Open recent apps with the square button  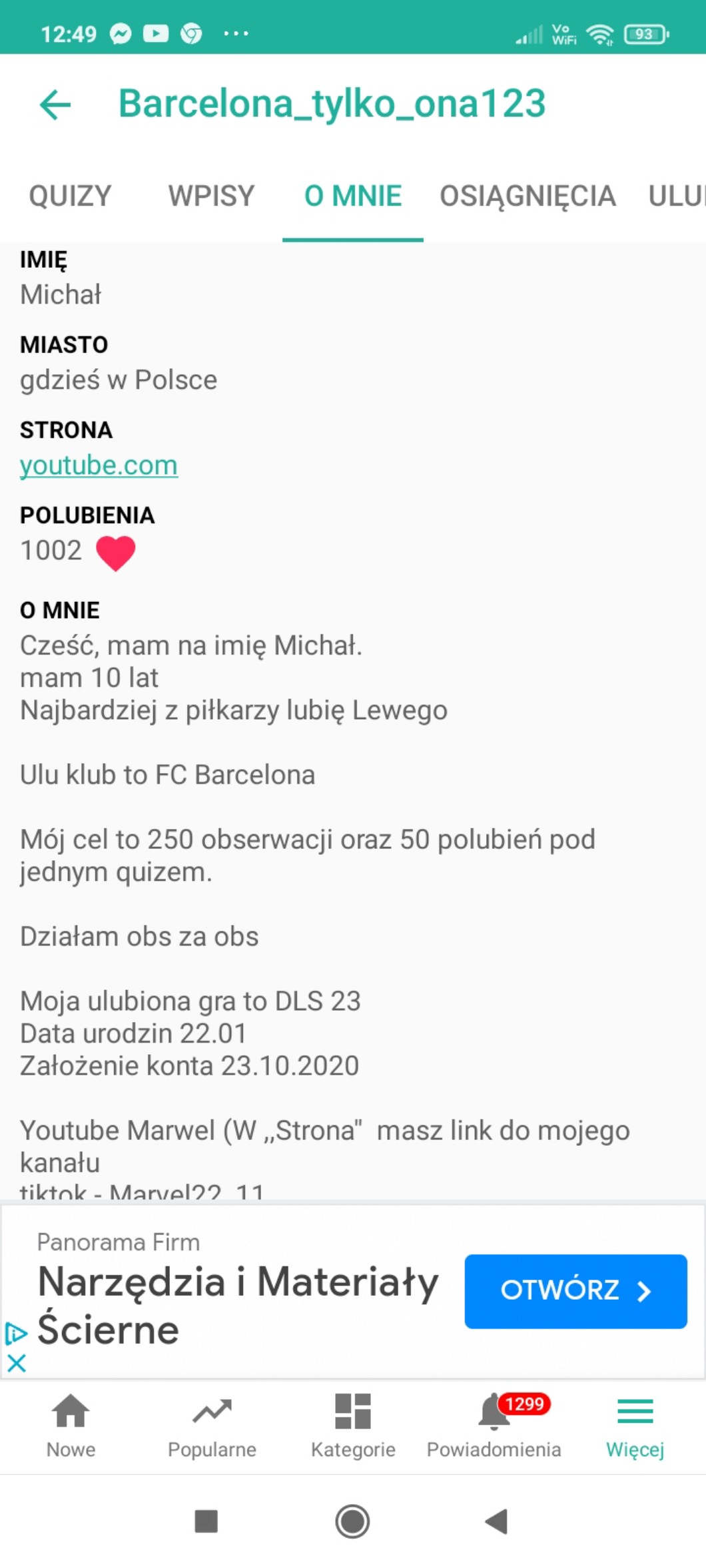pos(206,1521)
